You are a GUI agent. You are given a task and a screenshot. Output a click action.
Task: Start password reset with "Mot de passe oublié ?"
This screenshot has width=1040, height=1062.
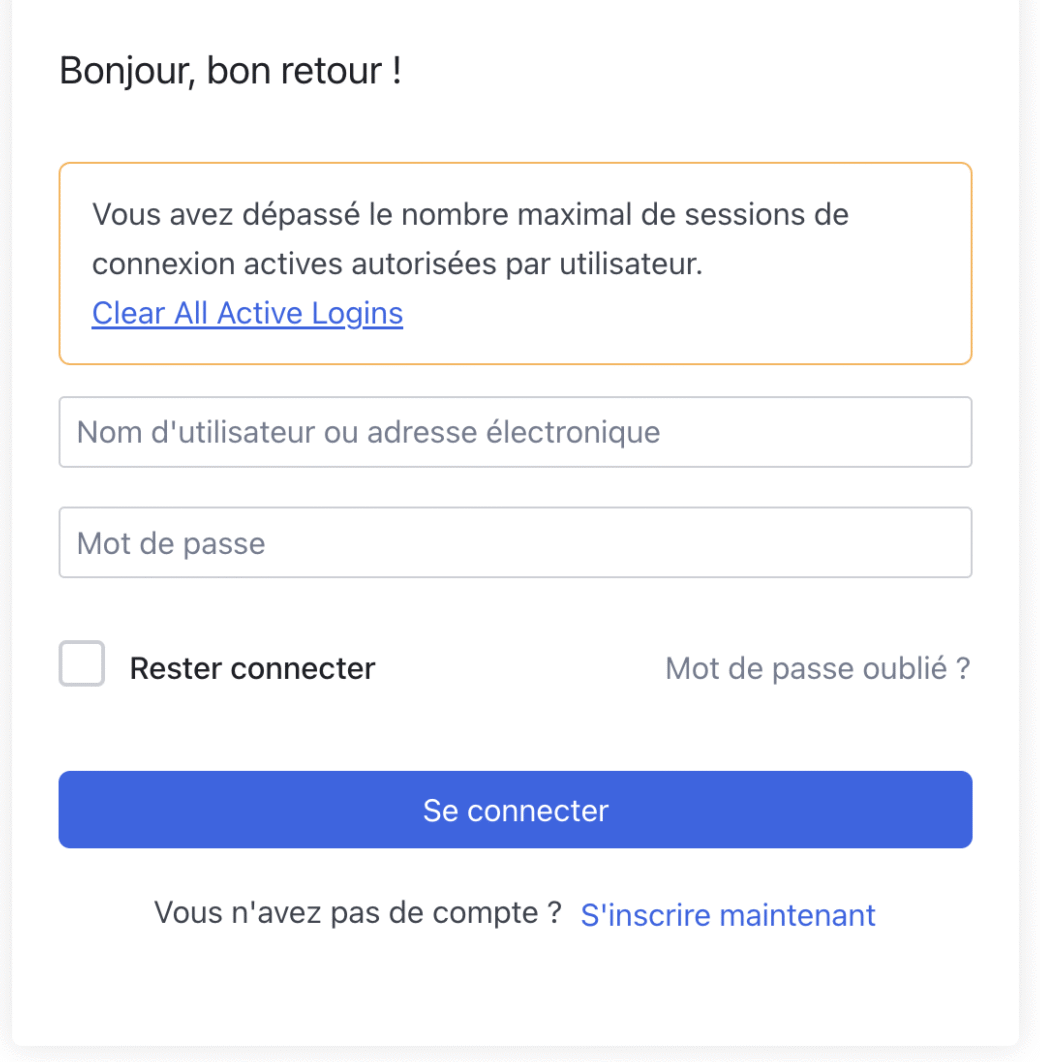click(x=817, y=668)
